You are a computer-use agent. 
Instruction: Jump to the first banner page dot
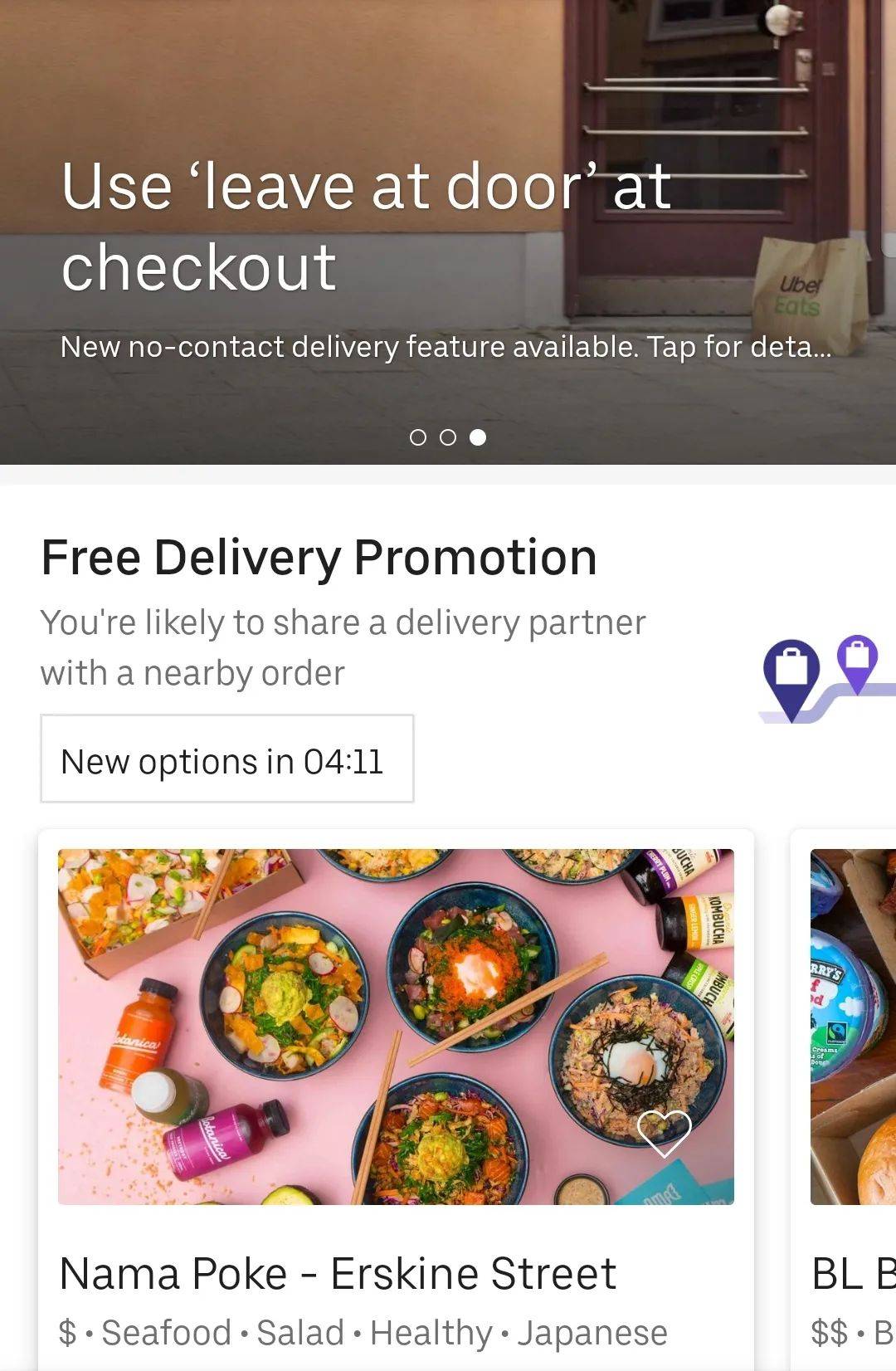tap(418, 437)
